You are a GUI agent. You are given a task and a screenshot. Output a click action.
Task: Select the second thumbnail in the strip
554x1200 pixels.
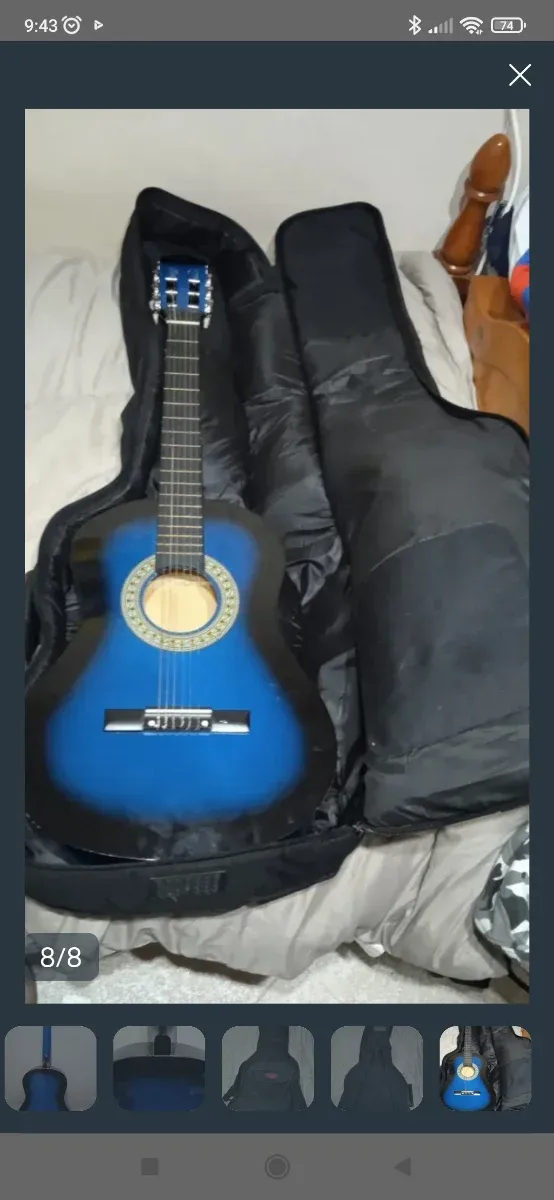(159, 1068)
